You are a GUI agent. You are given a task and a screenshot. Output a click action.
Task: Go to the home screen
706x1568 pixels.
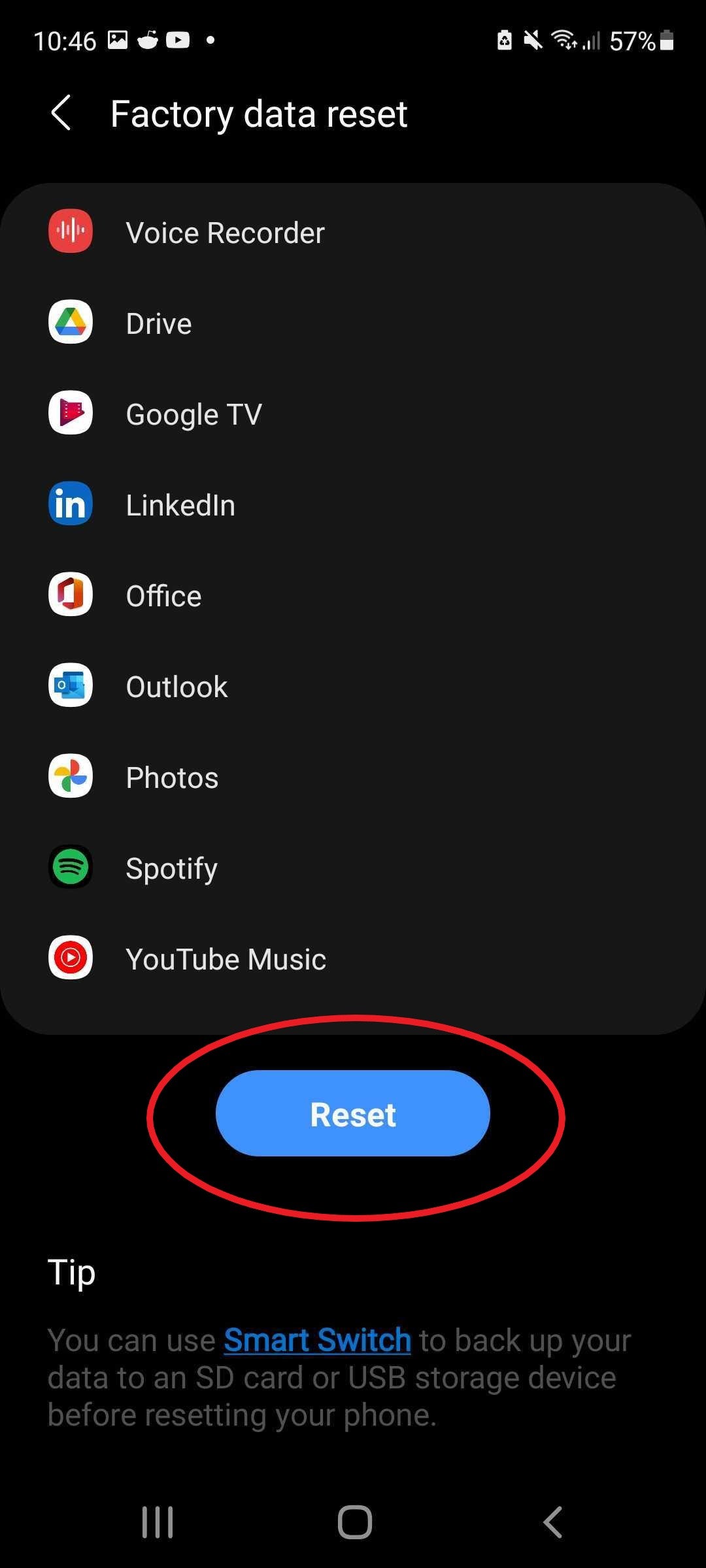pyautogui.click(x=355, y=1522)
